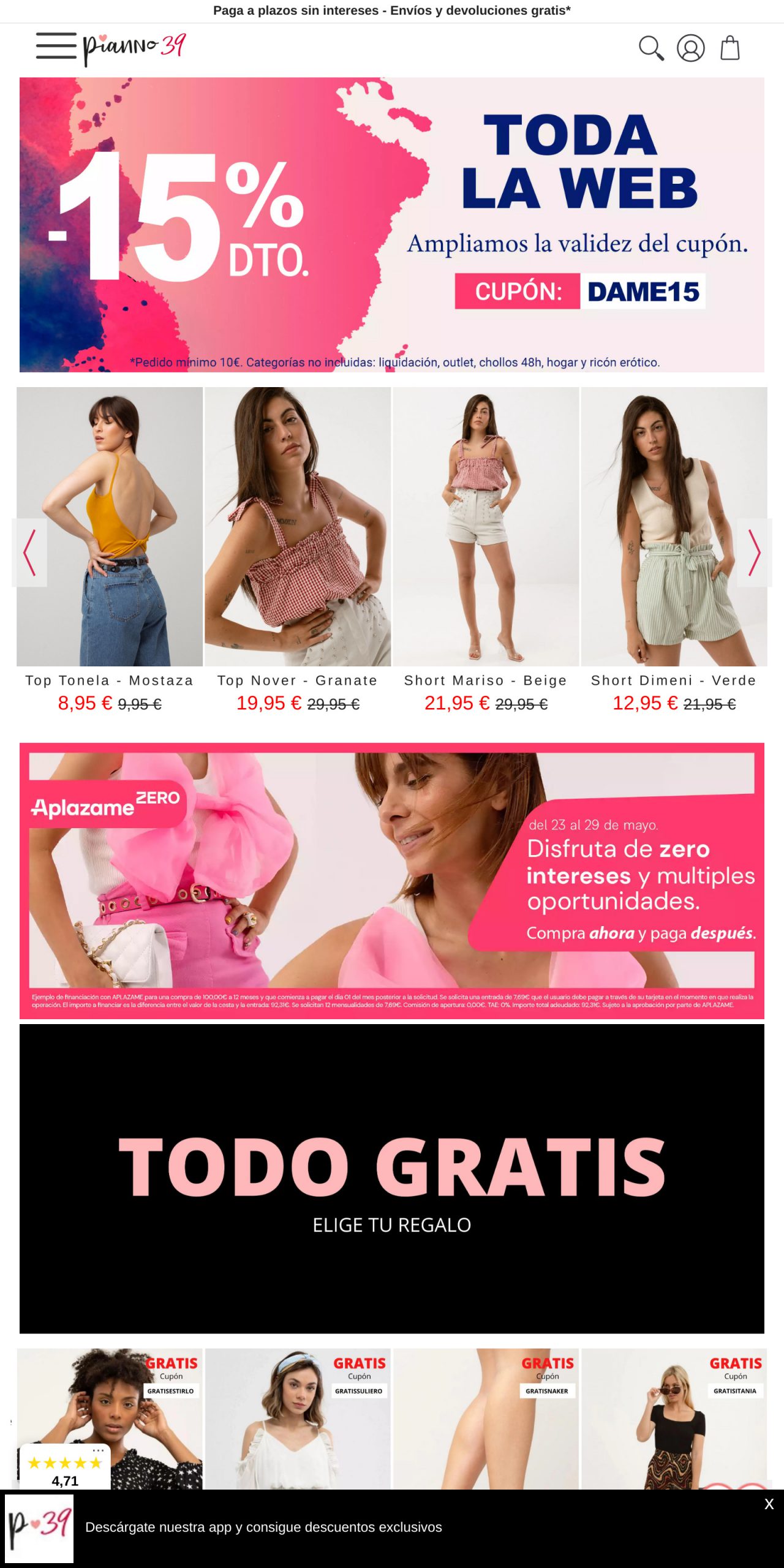This screenshot has height=1568, width=784.
Task: Show next products in the carousel
Action: point(754,552)
